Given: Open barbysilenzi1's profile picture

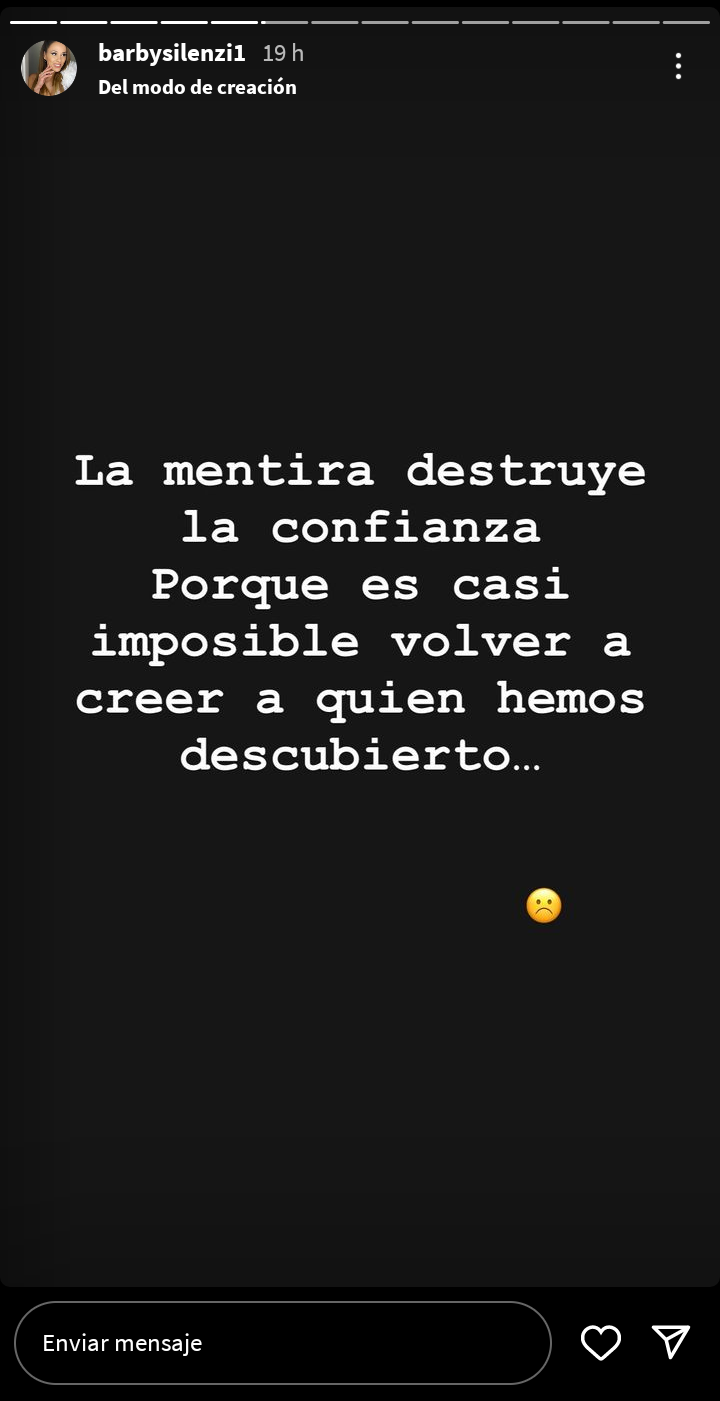Looking at the screenshot, I should 49,68.
